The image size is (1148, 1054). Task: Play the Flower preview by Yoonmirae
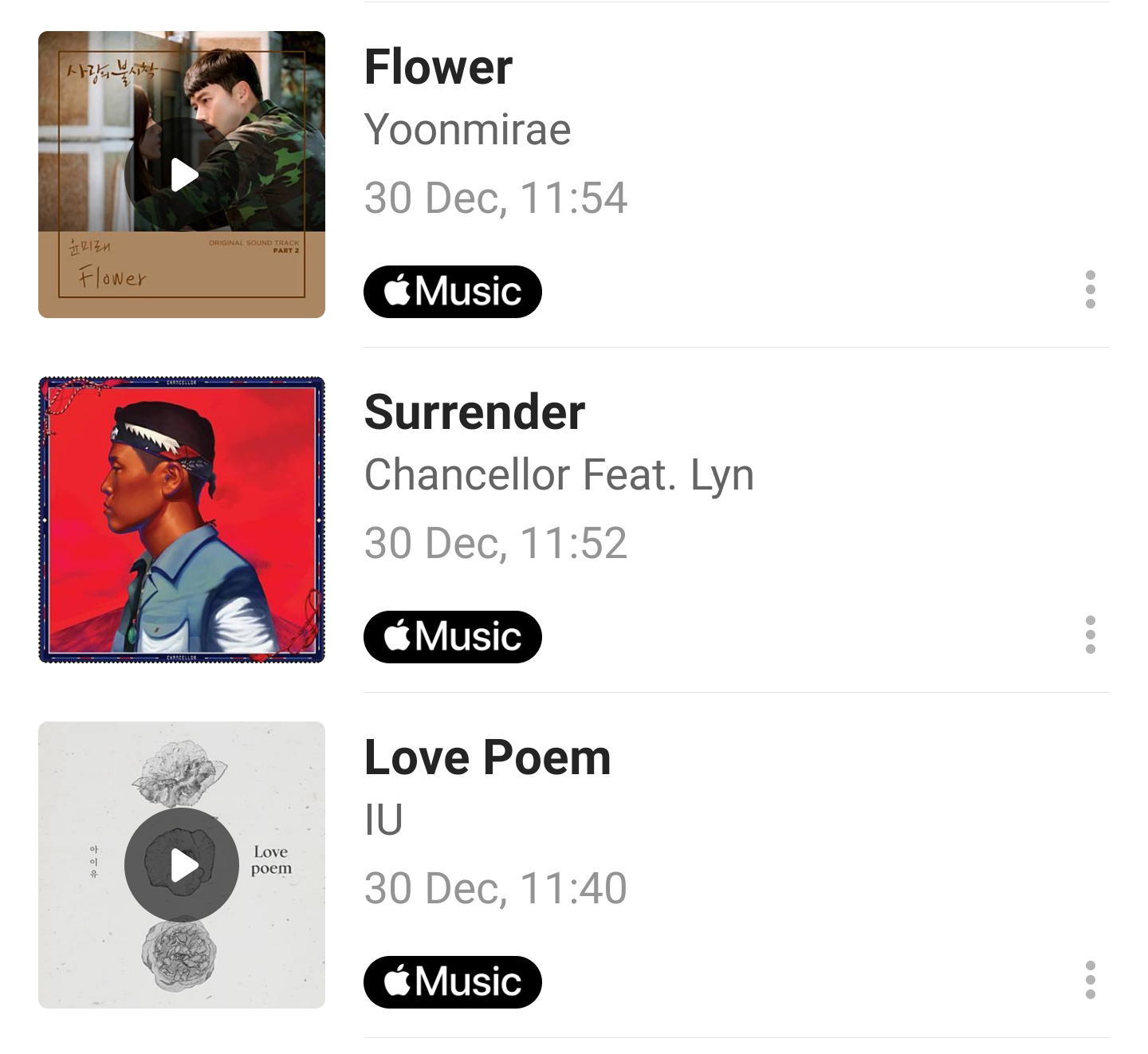coord(182,175)
